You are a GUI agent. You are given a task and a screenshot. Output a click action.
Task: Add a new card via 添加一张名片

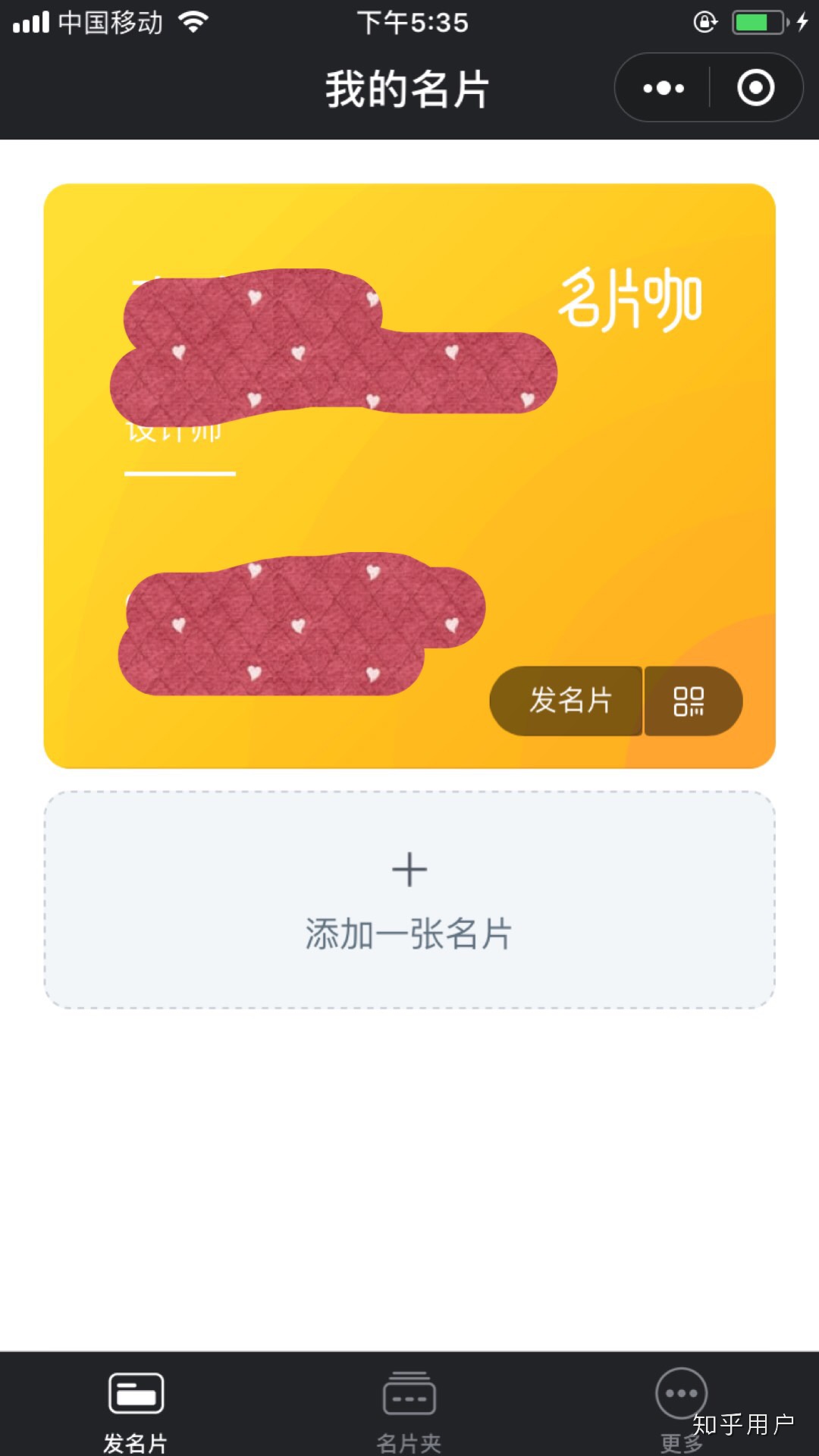tap(409, 900)
